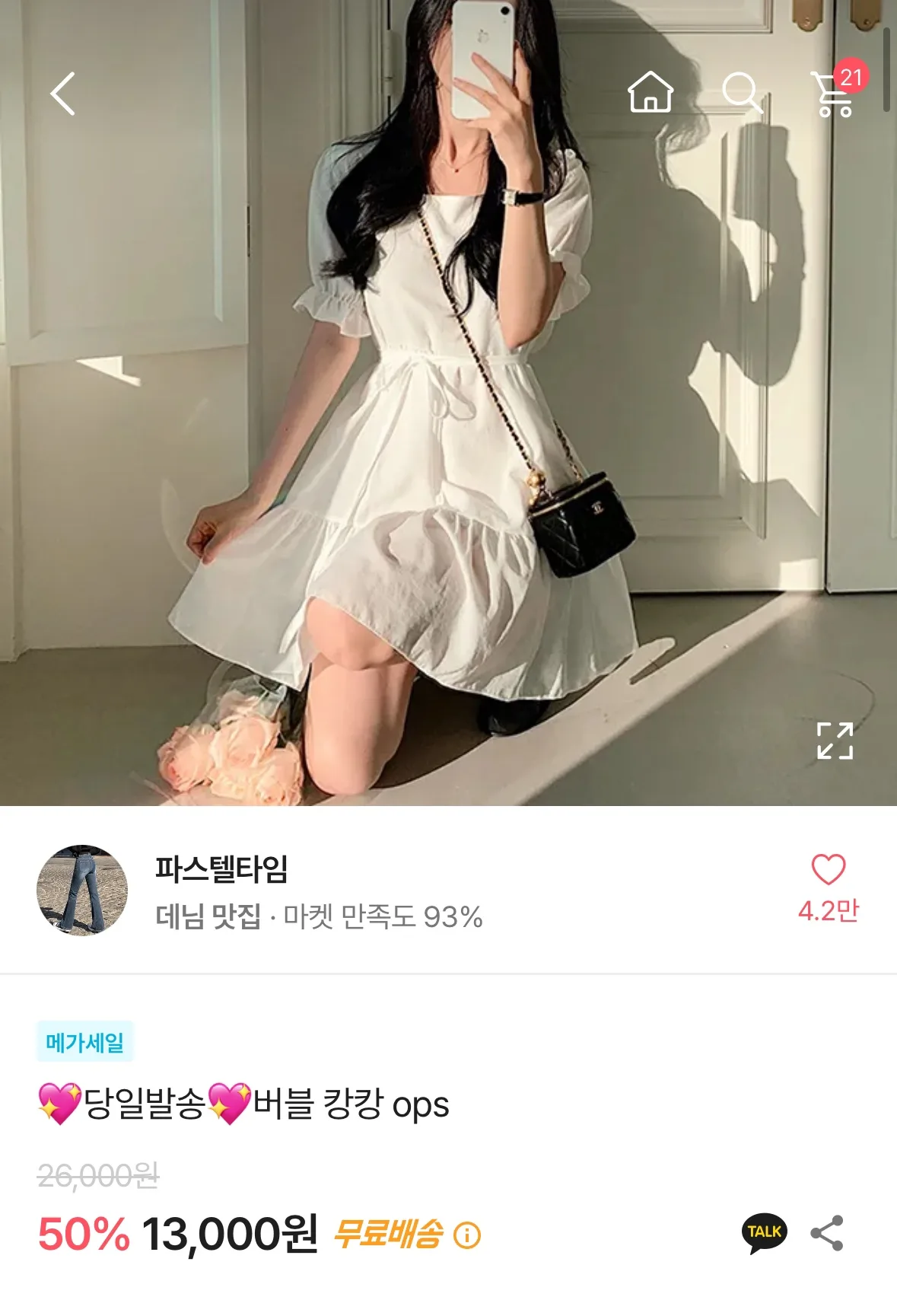Like this product with the heart icon
The width and height of the screenshot is (897, 1316).
point(828,870)
